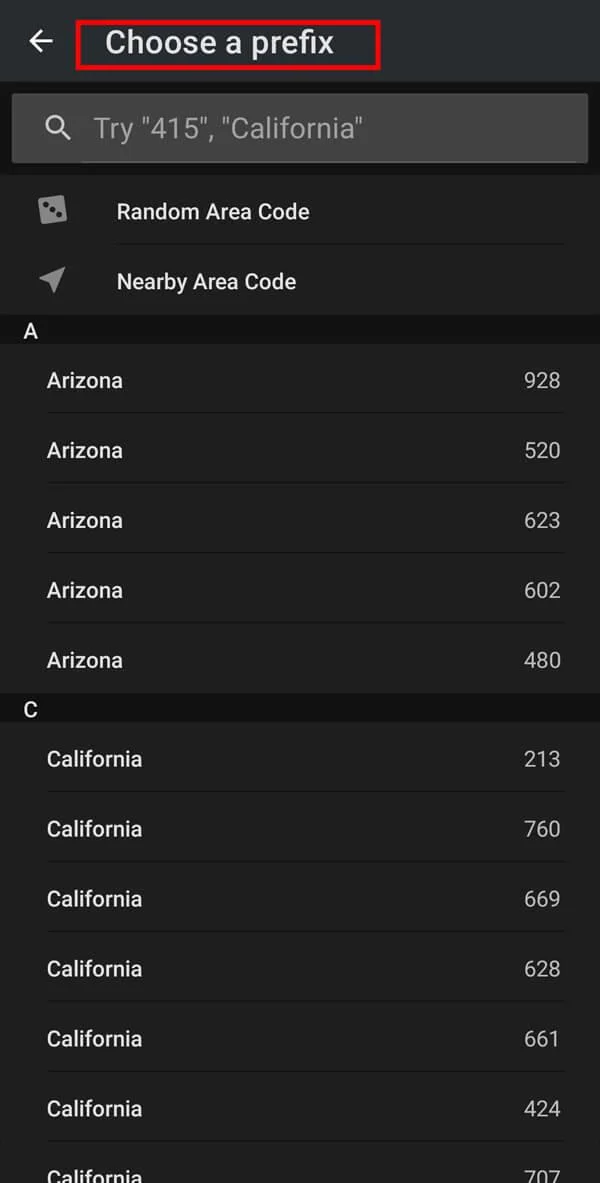Choose Arizona prefix 623
This screenshot has height=1183, width=600.
300,520
